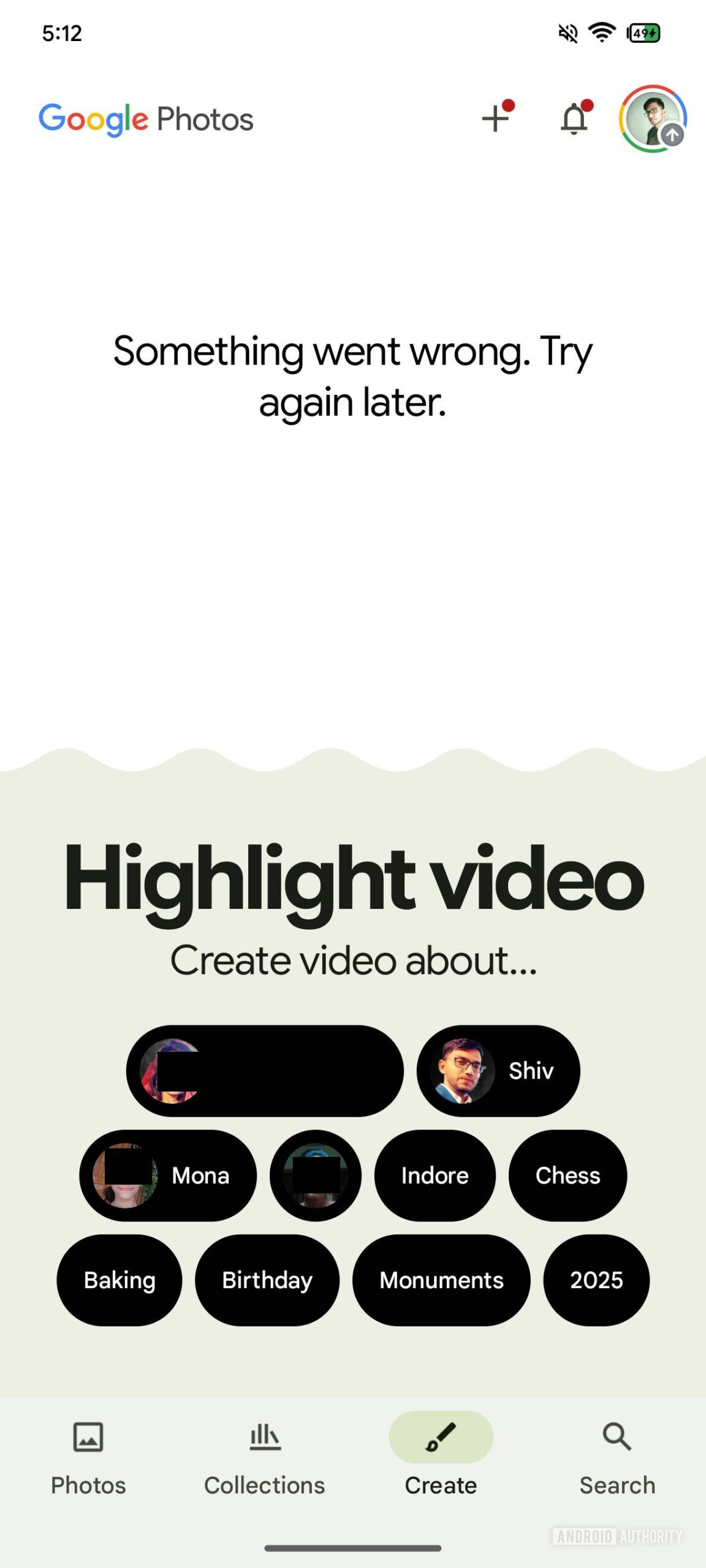Pick the Baking chip
The height and width of the screenshot is (1568, 706).
(120, 1280)
